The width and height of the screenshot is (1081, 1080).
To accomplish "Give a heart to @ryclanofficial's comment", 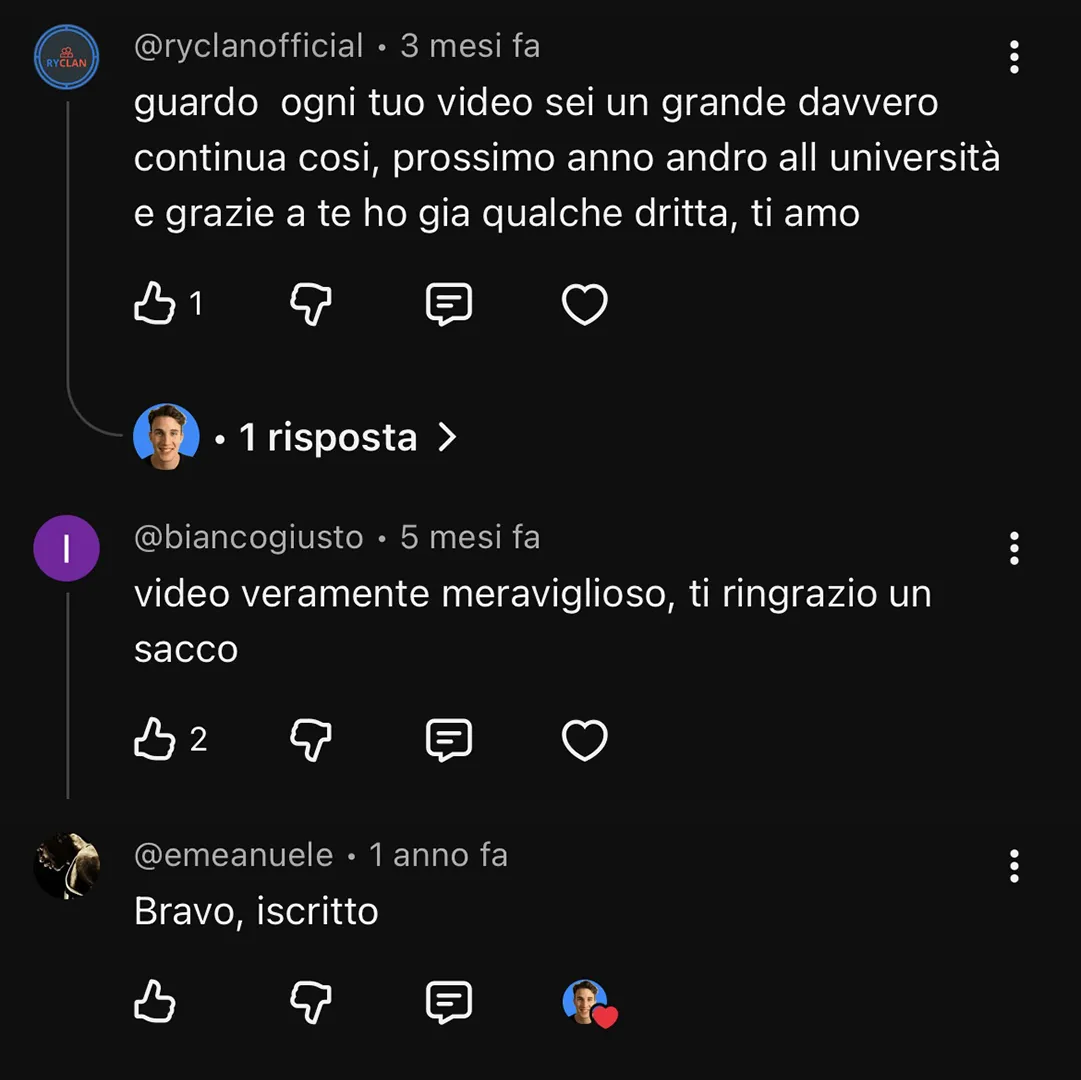I will (585, 304).
